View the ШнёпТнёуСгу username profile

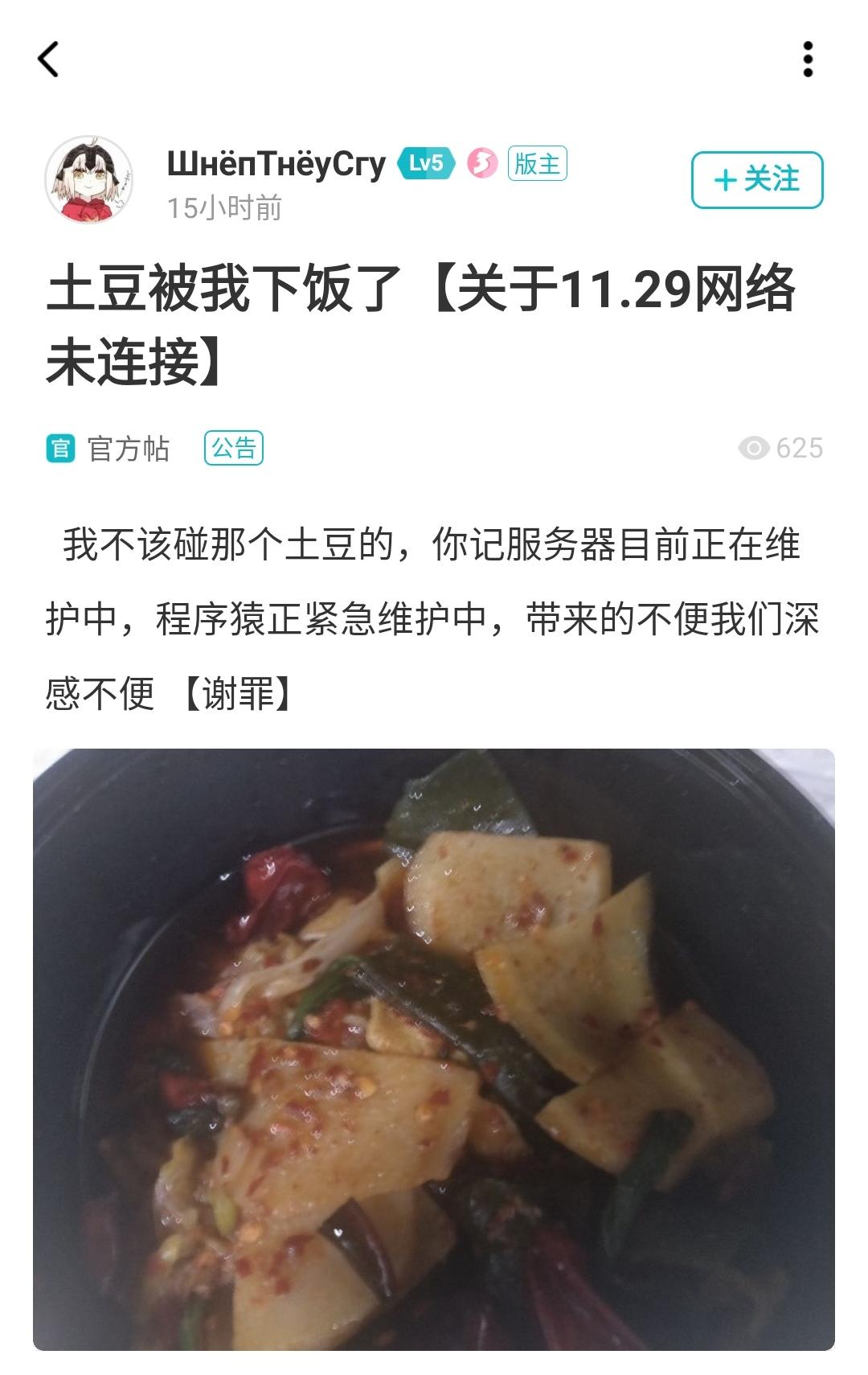[276, 164]
